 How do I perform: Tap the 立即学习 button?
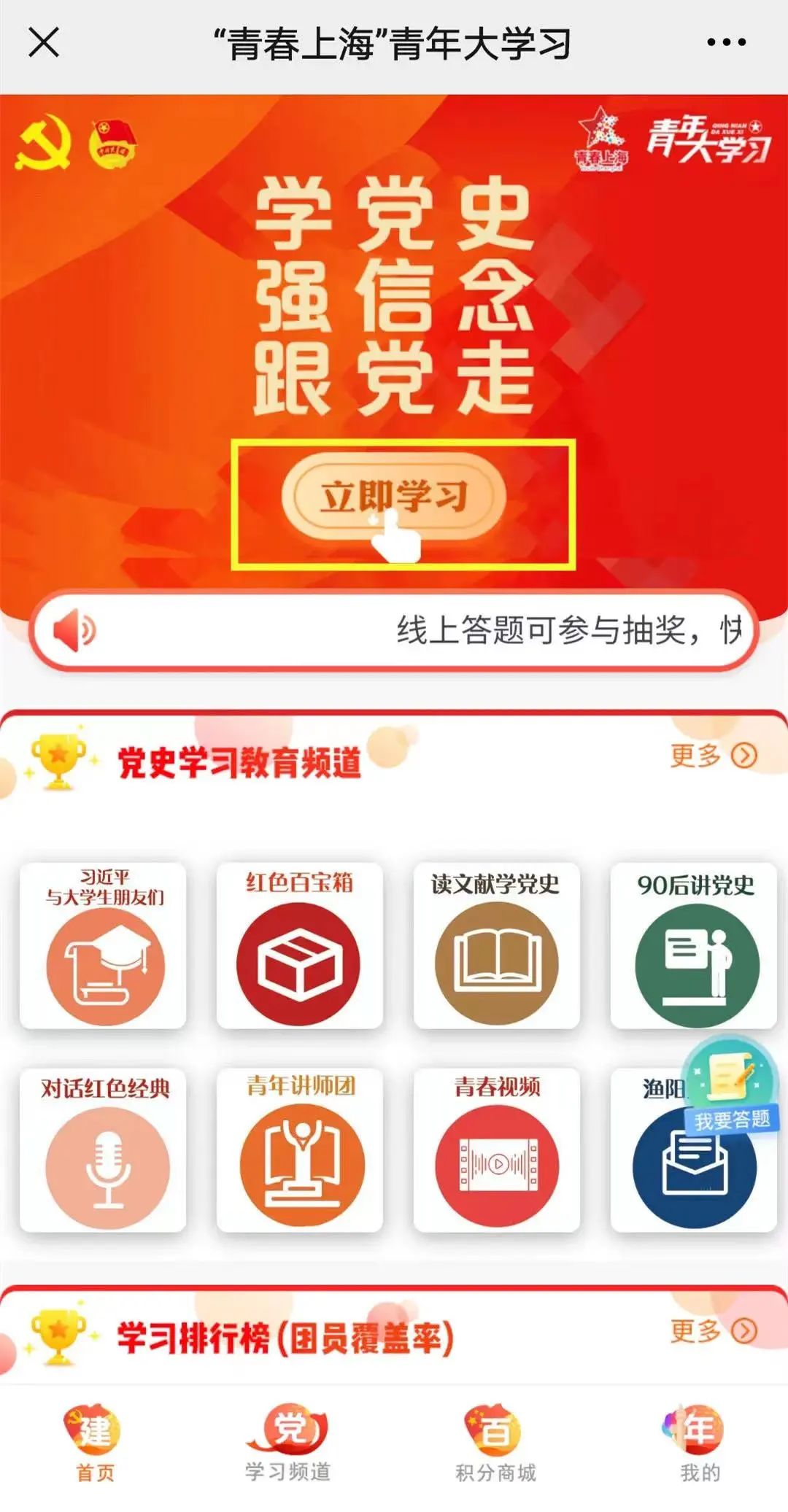coord(393,497)
